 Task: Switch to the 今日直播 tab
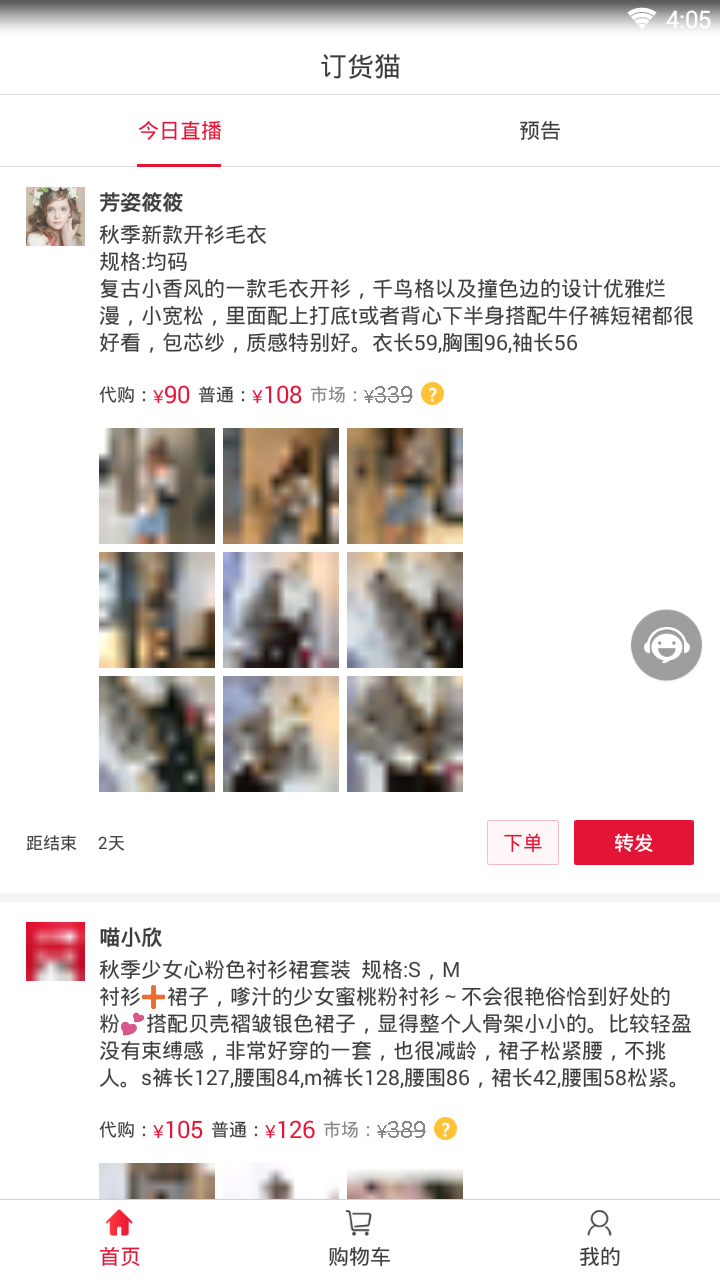click(x=180, y=131)
